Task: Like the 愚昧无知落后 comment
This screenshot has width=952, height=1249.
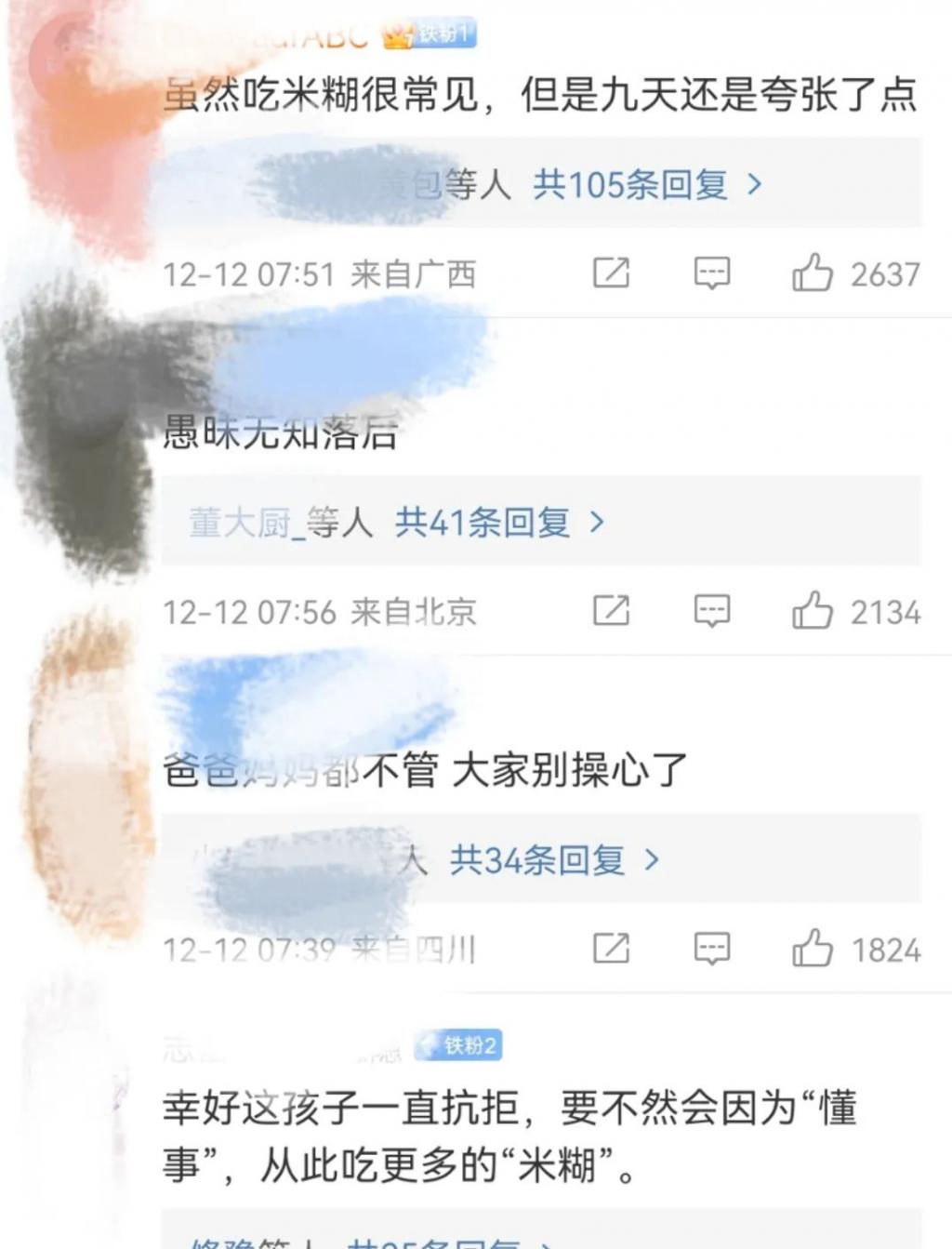Action: 812,611
